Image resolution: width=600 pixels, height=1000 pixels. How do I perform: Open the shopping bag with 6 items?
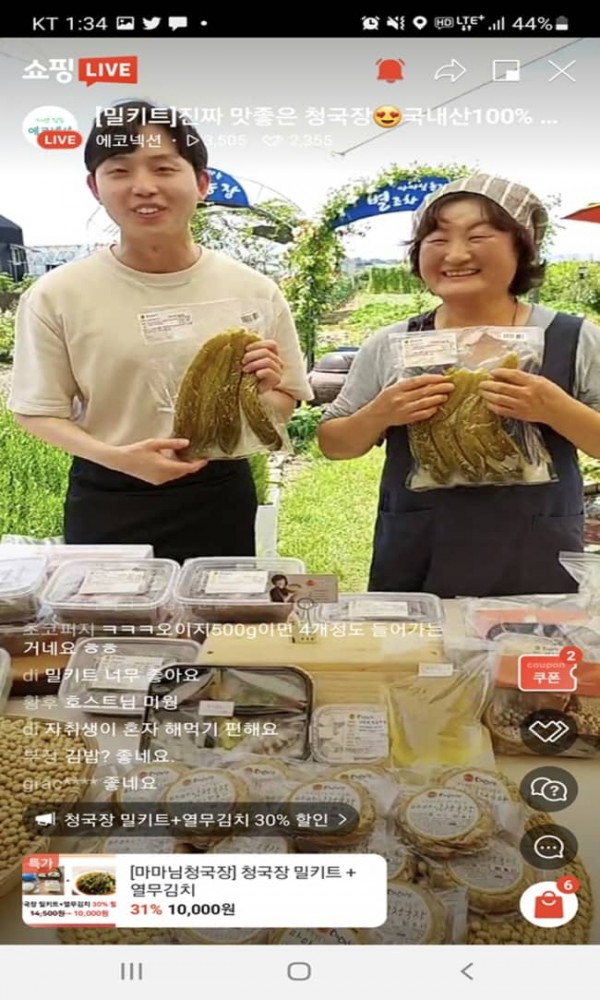pos(548,904)
